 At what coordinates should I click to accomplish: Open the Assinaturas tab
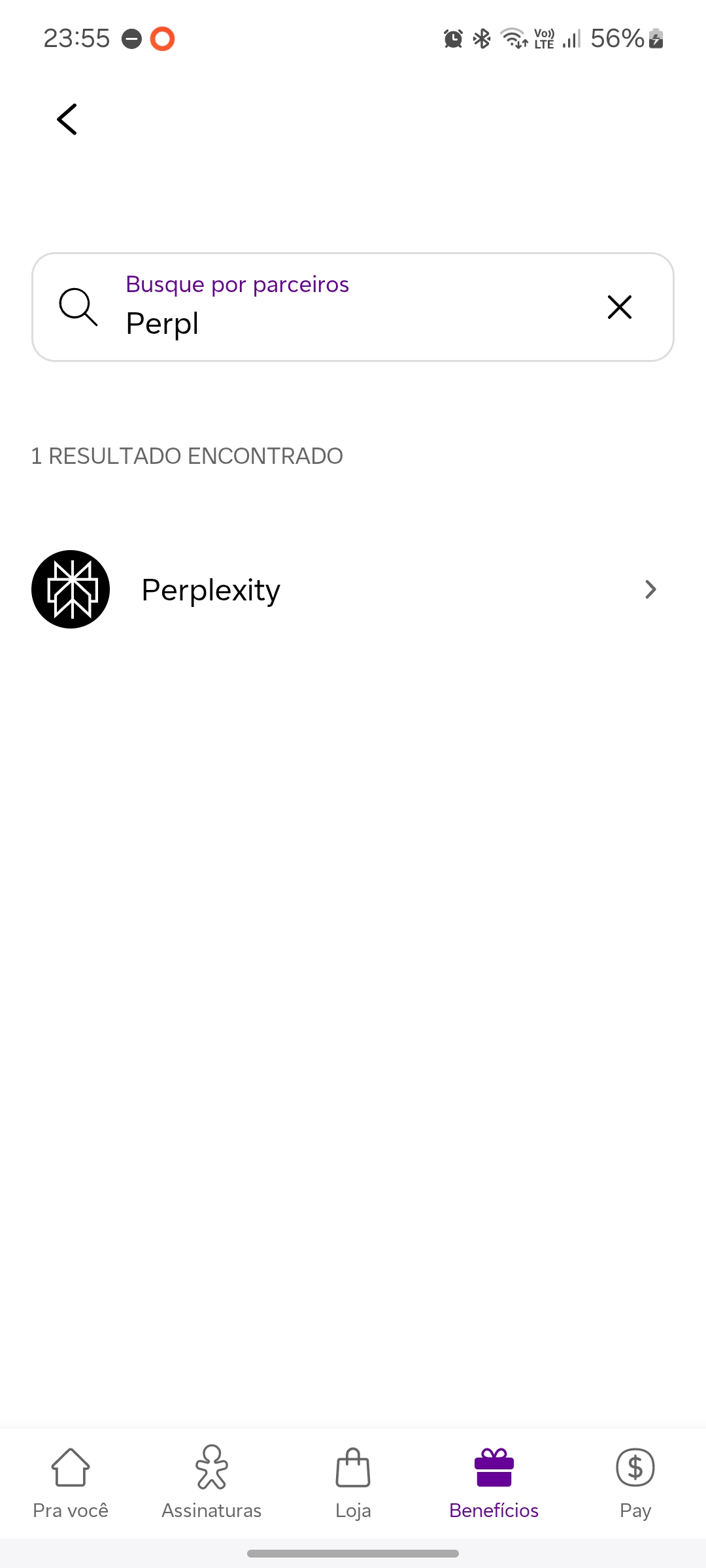(x=212, y=1483)
